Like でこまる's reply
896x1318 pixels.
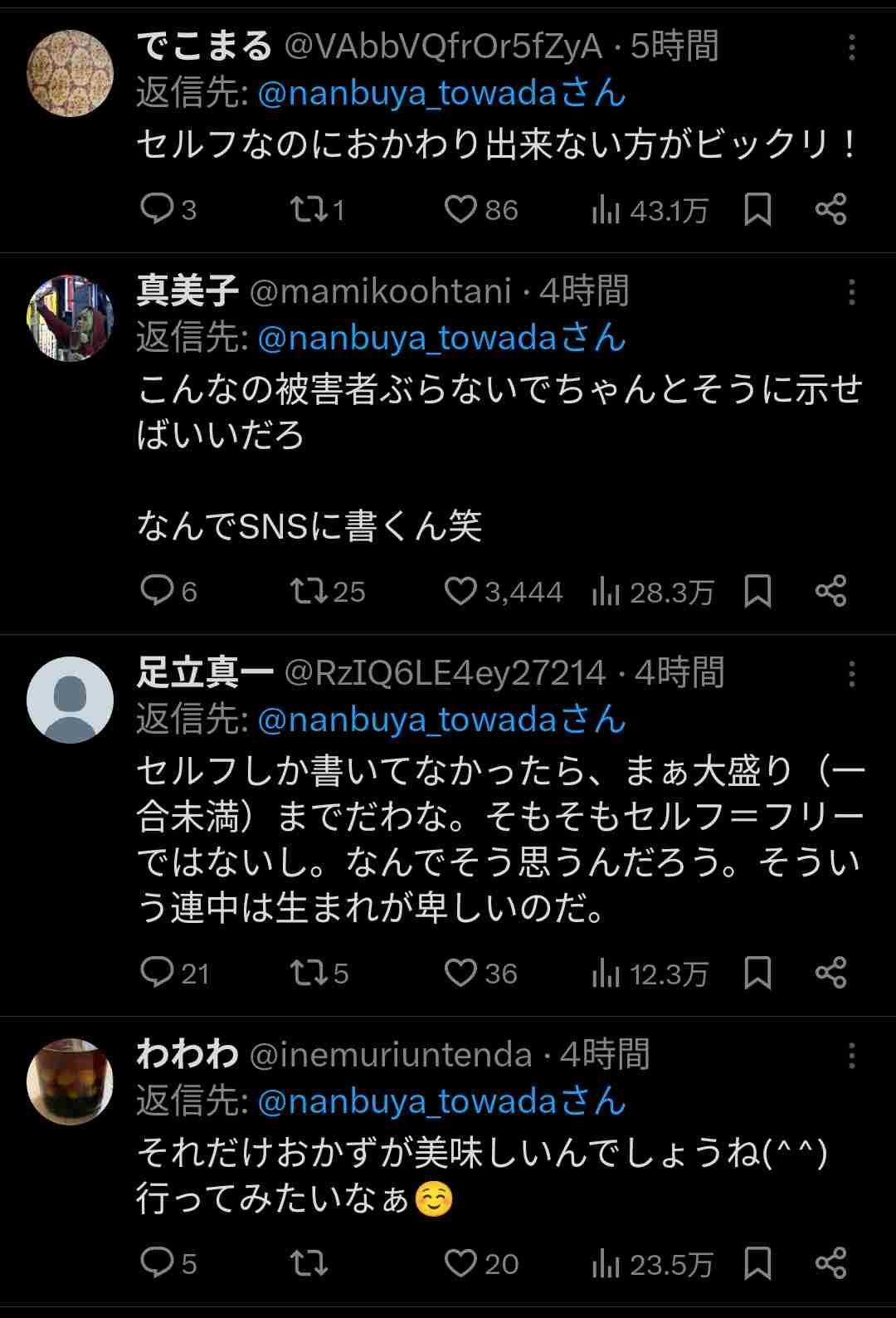[x=460, y=209]
